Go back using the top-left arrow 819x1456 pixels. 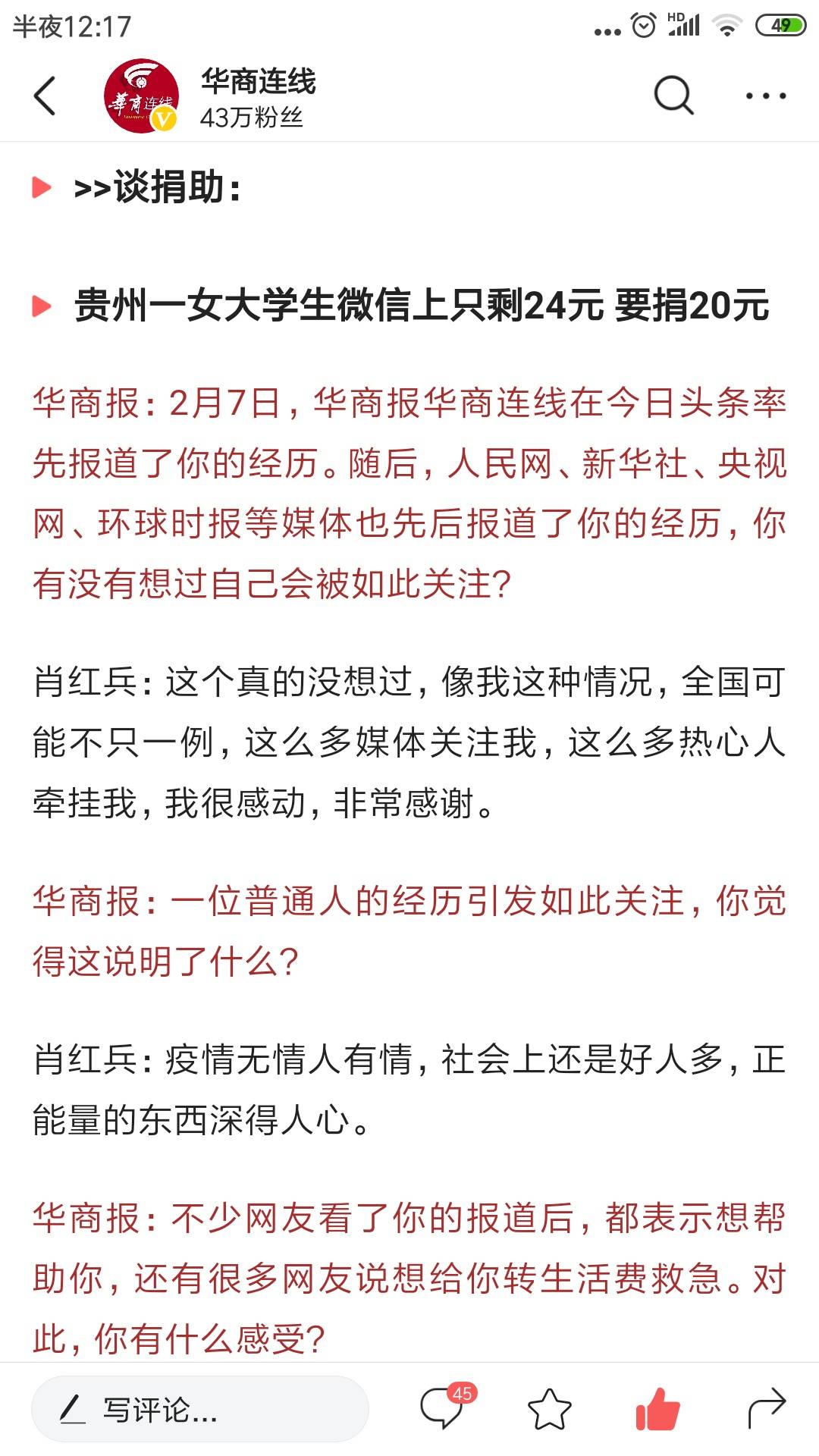pos(45,96)
